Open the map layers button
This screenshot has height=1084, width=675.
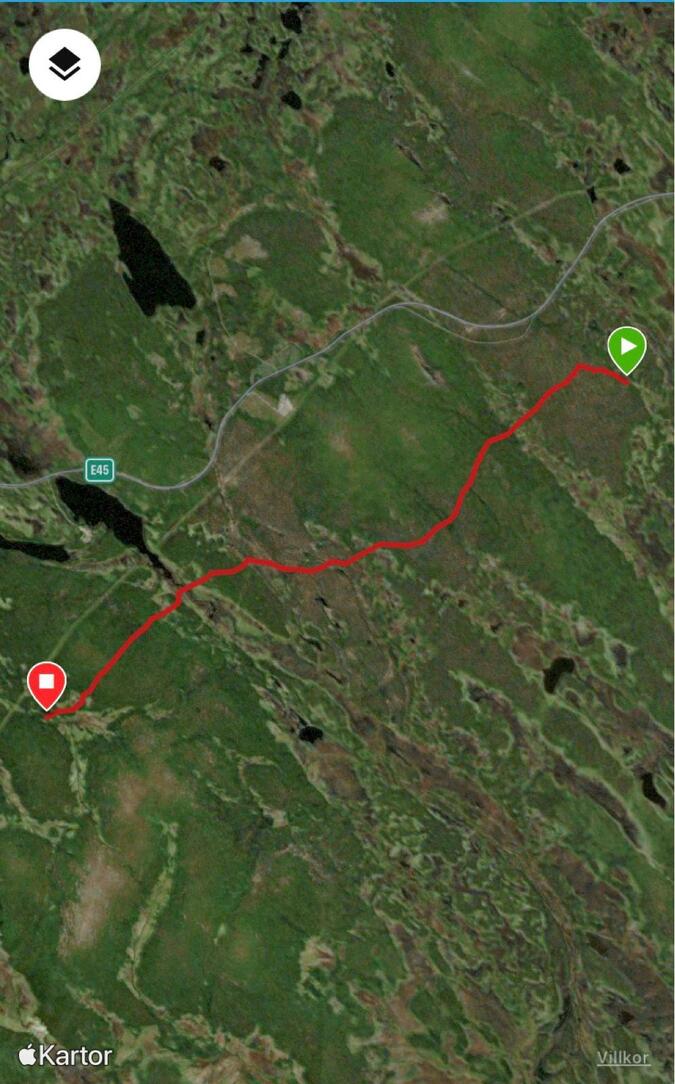pos(64,65)
